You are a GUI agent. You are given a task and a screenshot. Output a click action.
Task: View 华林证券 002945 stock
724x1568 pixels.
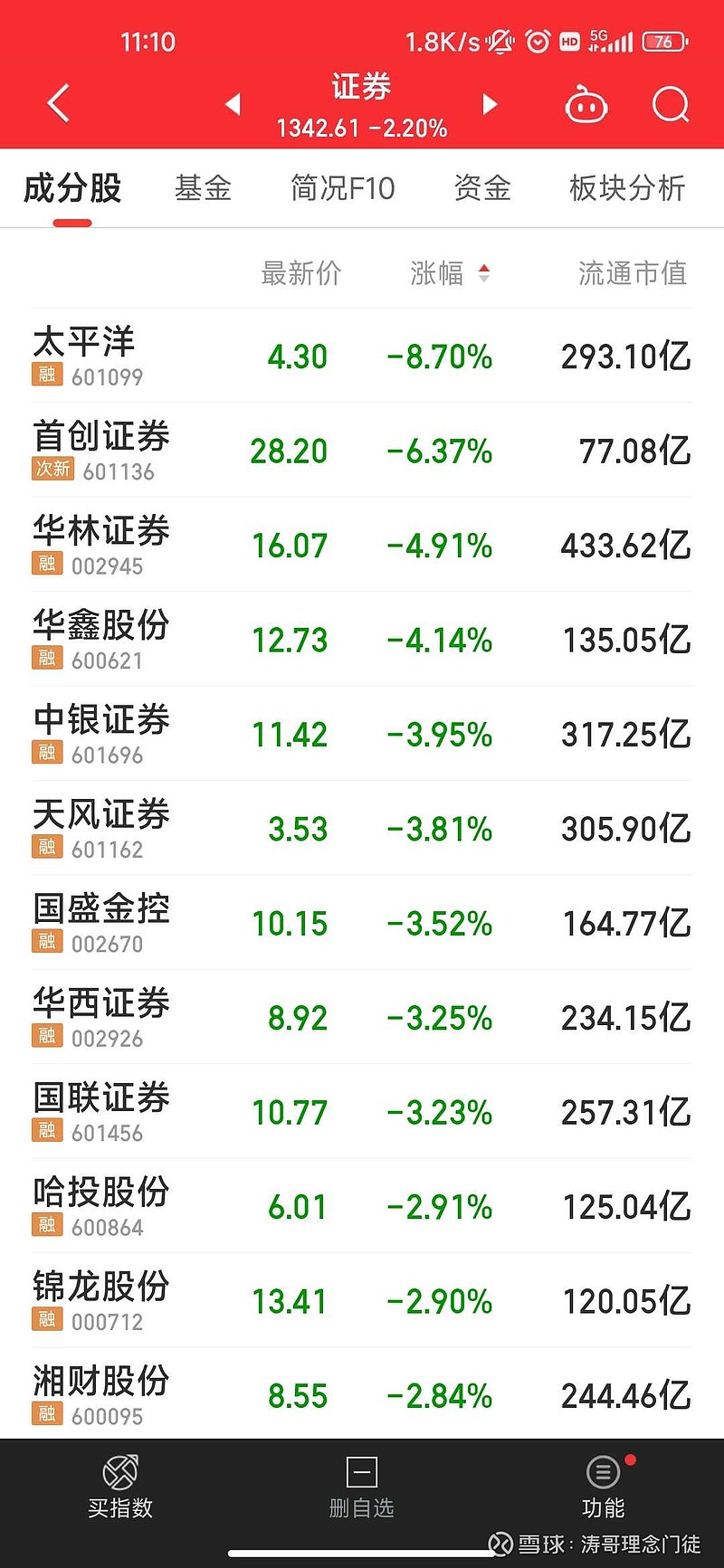pos(362,545)
